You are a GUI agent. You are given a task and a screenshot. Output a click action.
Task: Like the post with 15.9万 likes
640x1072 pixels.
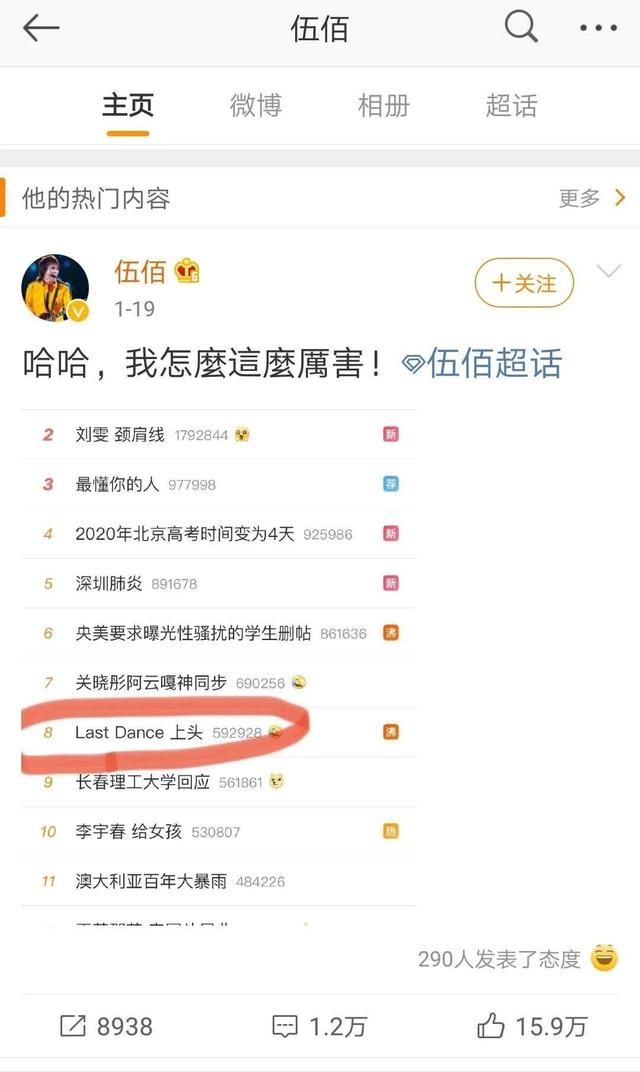pos(531,1025)
